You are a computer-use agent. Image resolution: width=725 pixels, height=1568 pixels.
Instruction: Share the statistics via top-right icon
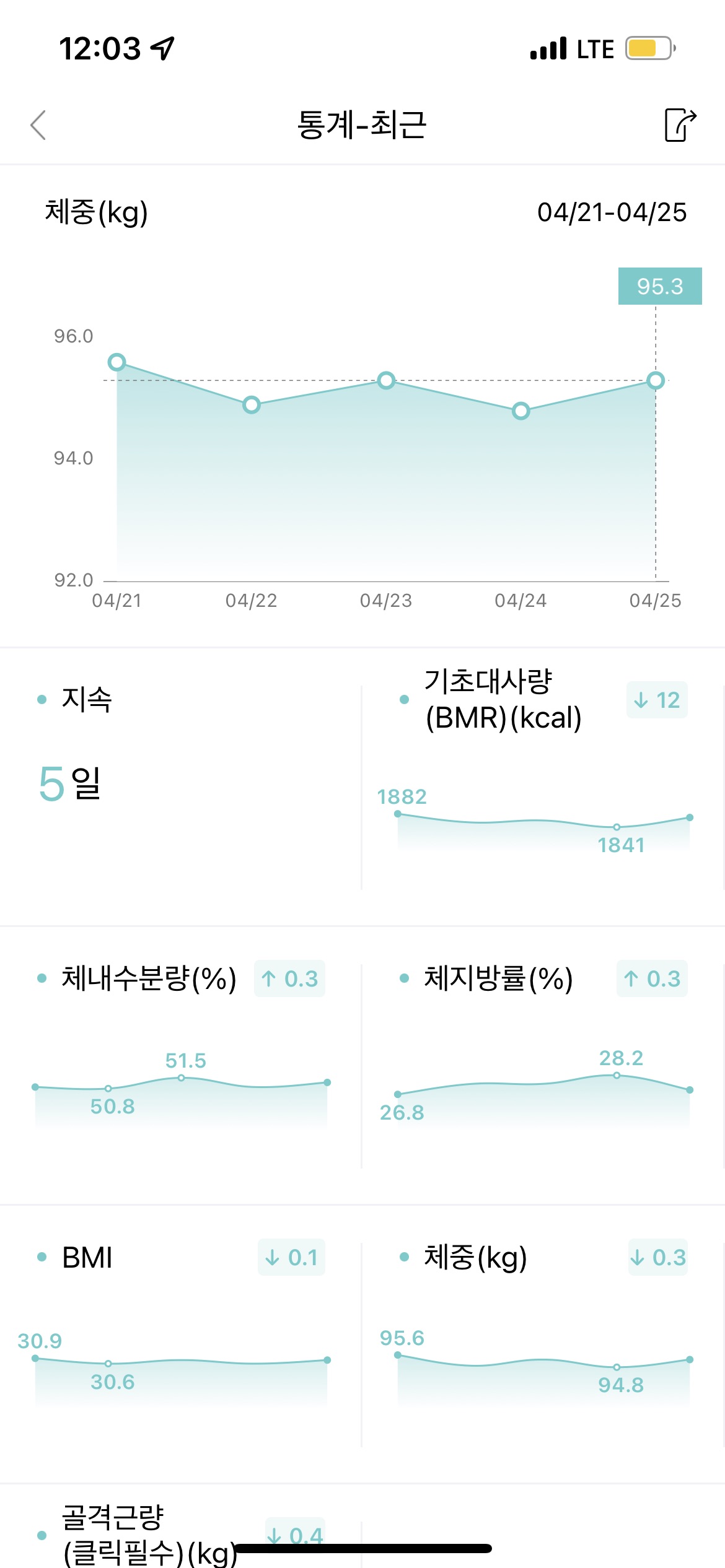pos(680,124)
